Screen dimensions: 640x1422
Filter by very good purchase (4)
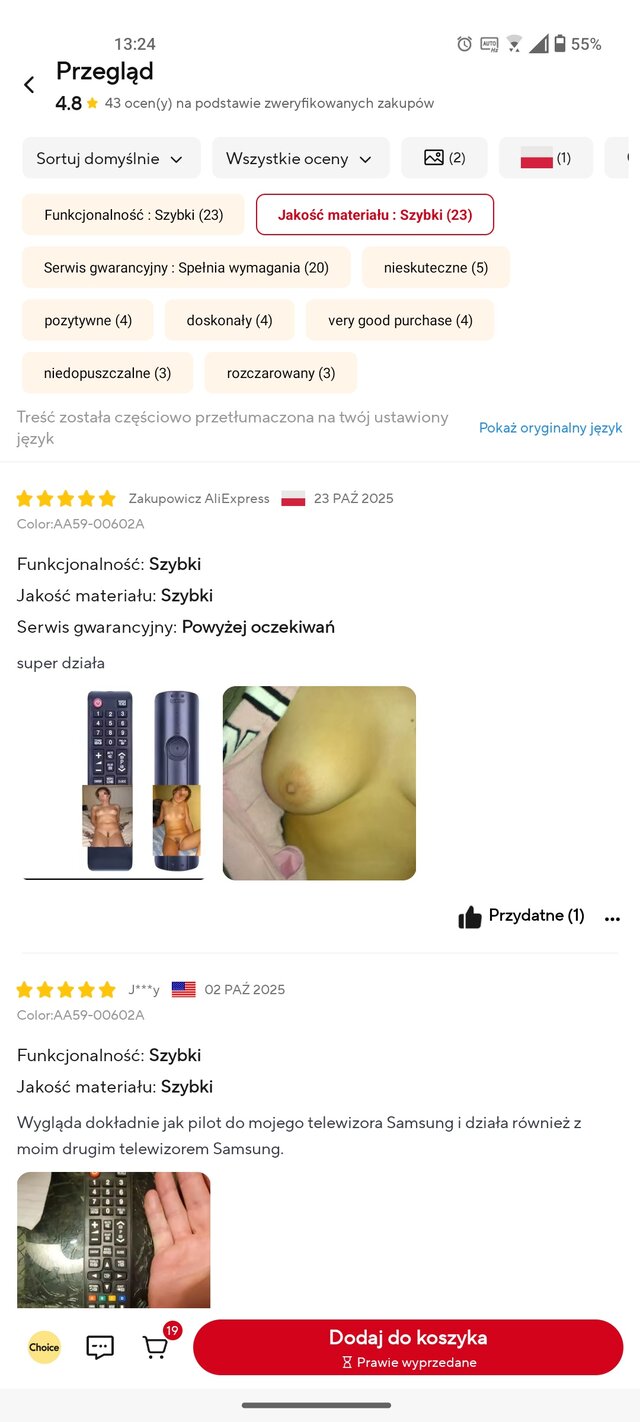point(400,320)
